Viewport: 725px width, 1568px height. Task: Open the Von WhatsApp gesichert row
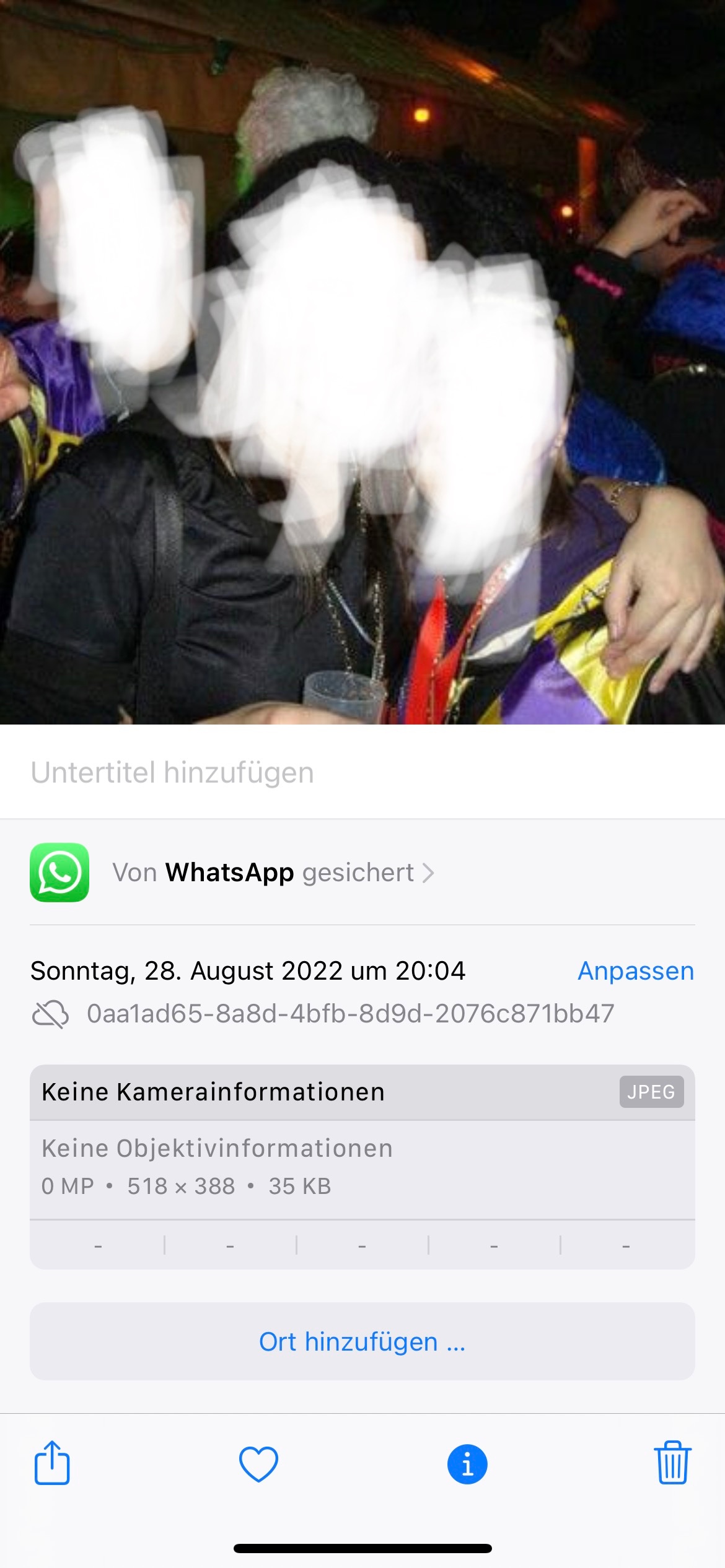362,873
